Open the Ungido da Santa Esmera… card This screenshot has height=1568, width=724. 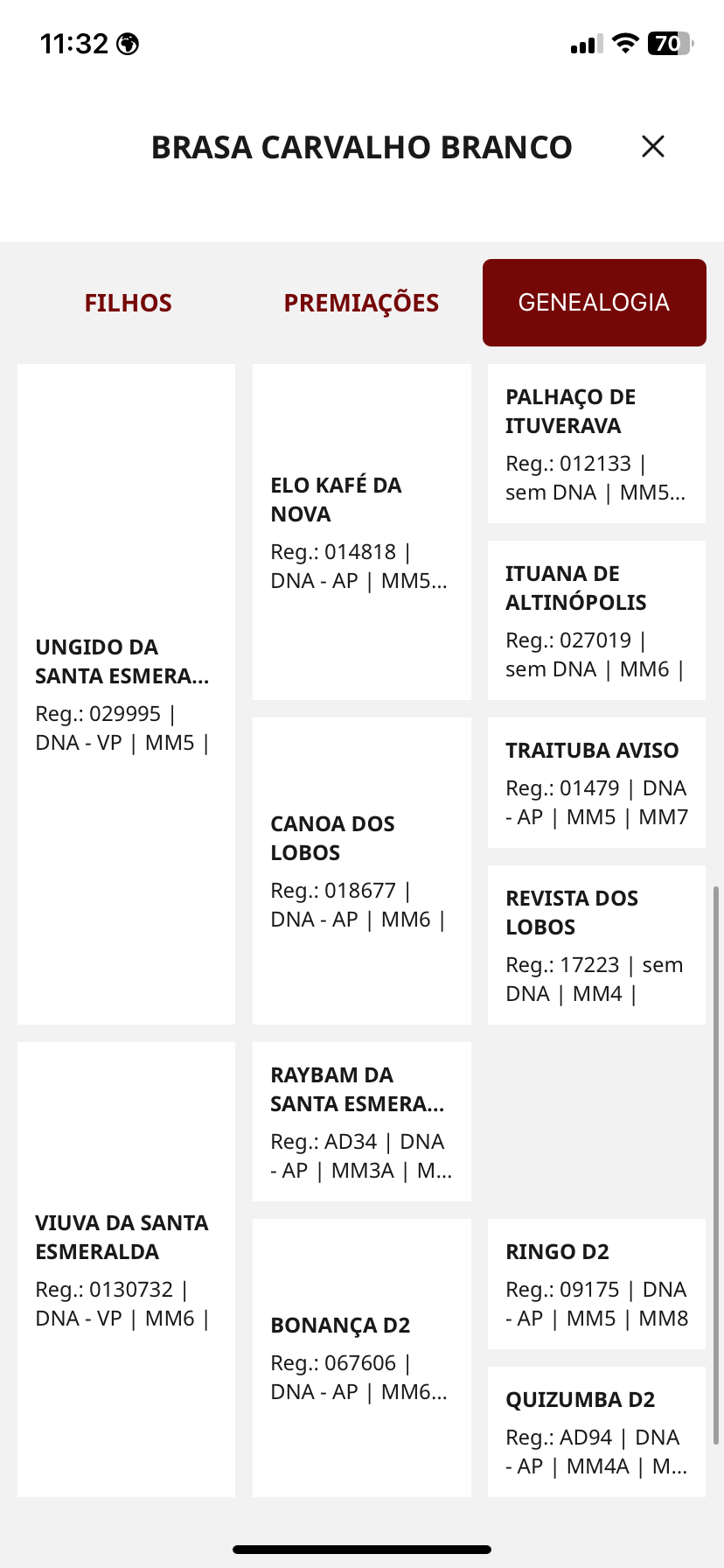tap(127, 694)
